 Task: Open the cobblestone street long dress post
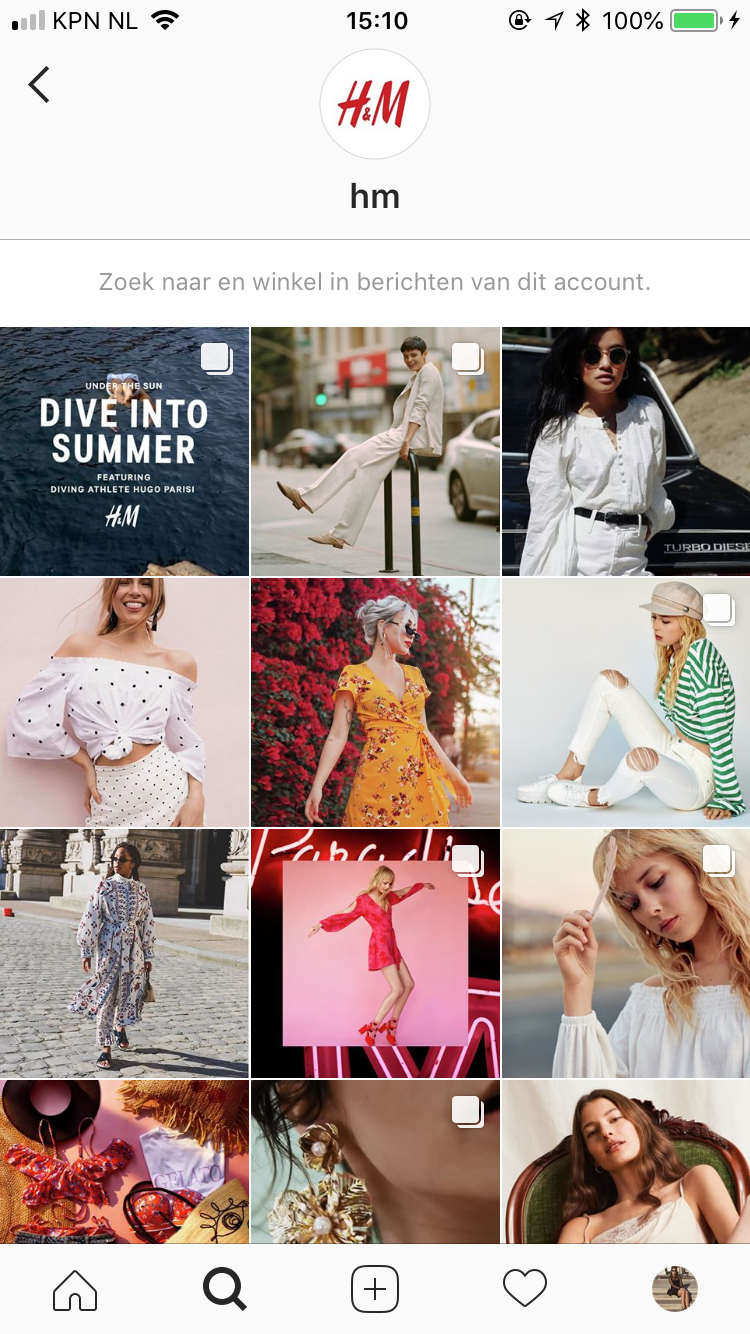[124, 953]
